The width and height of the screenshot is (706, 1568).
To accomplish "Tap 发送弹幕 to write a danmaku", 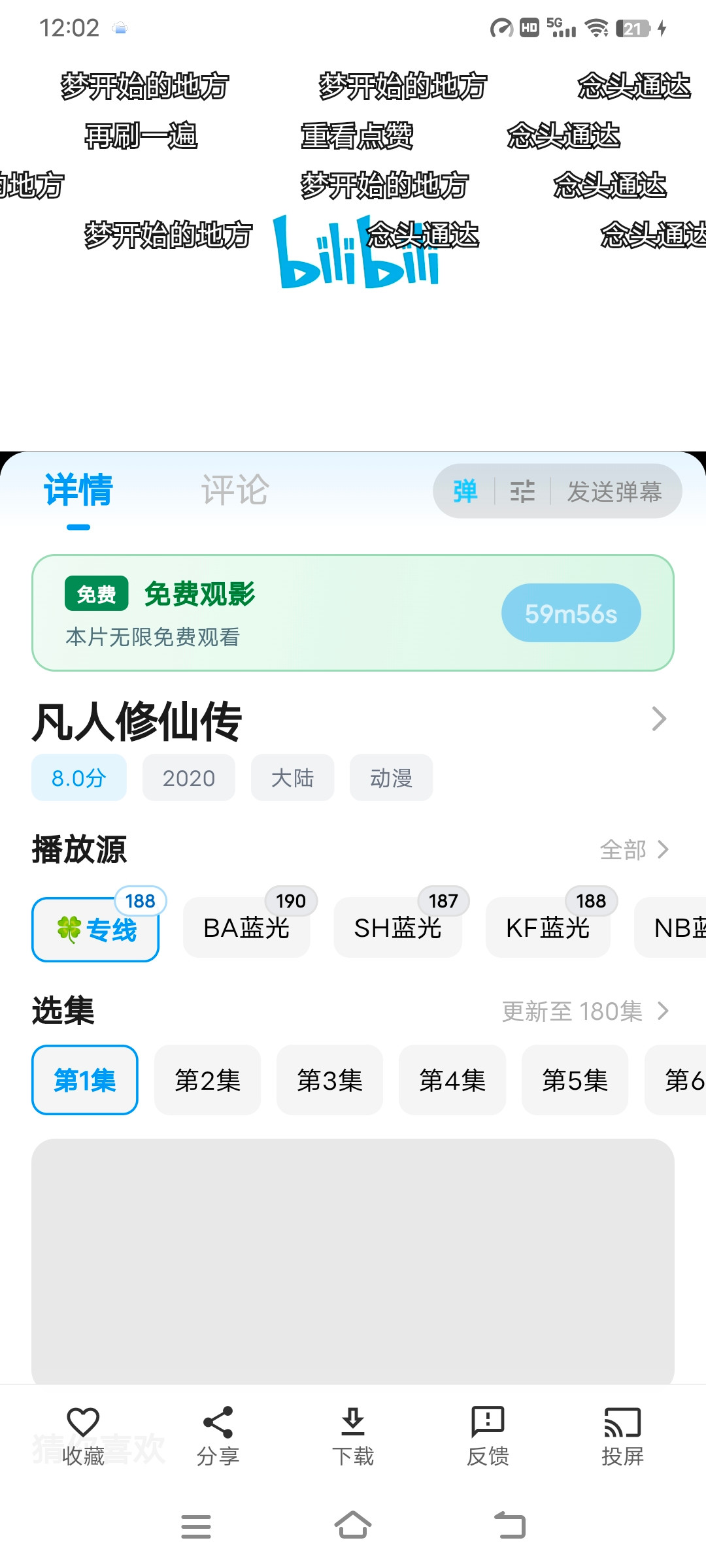I will pos(614,491).
